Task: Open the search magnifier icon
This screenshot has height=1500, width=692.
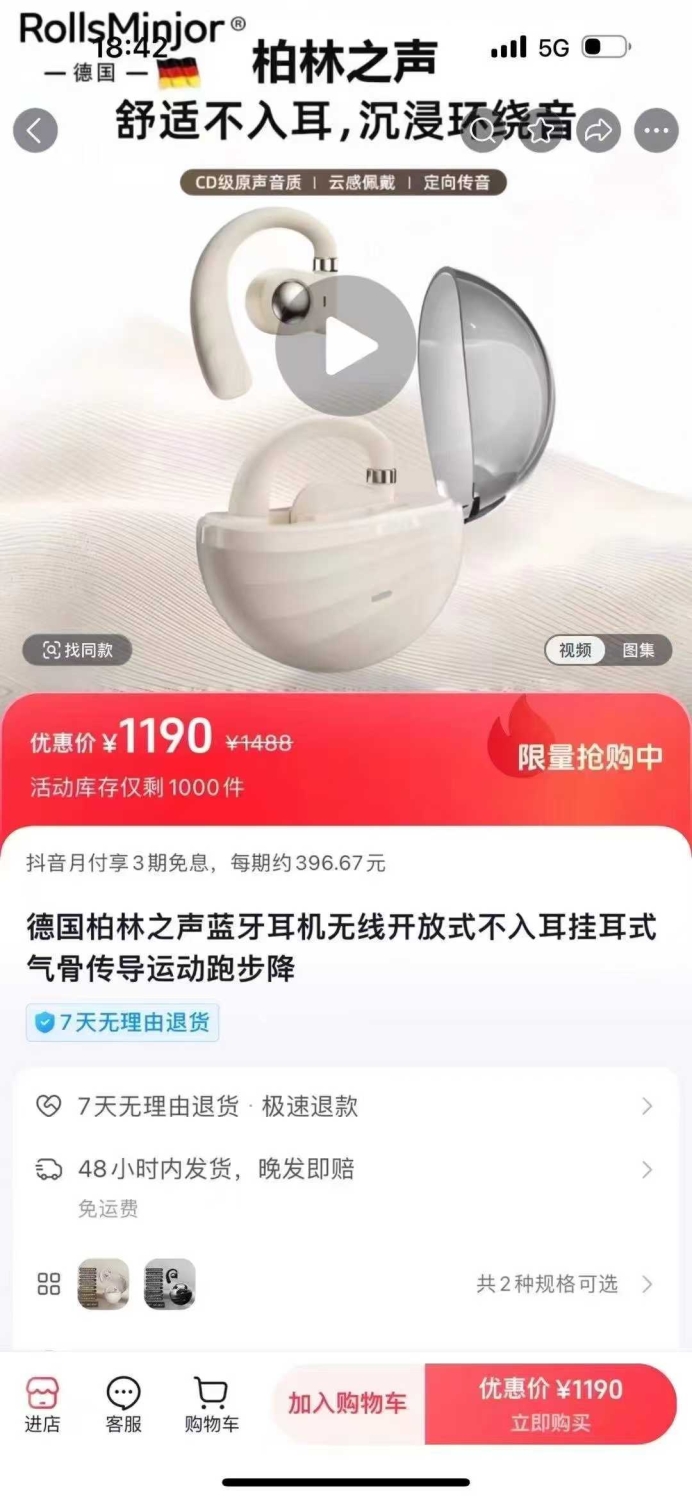Action: tap(483, 131)
